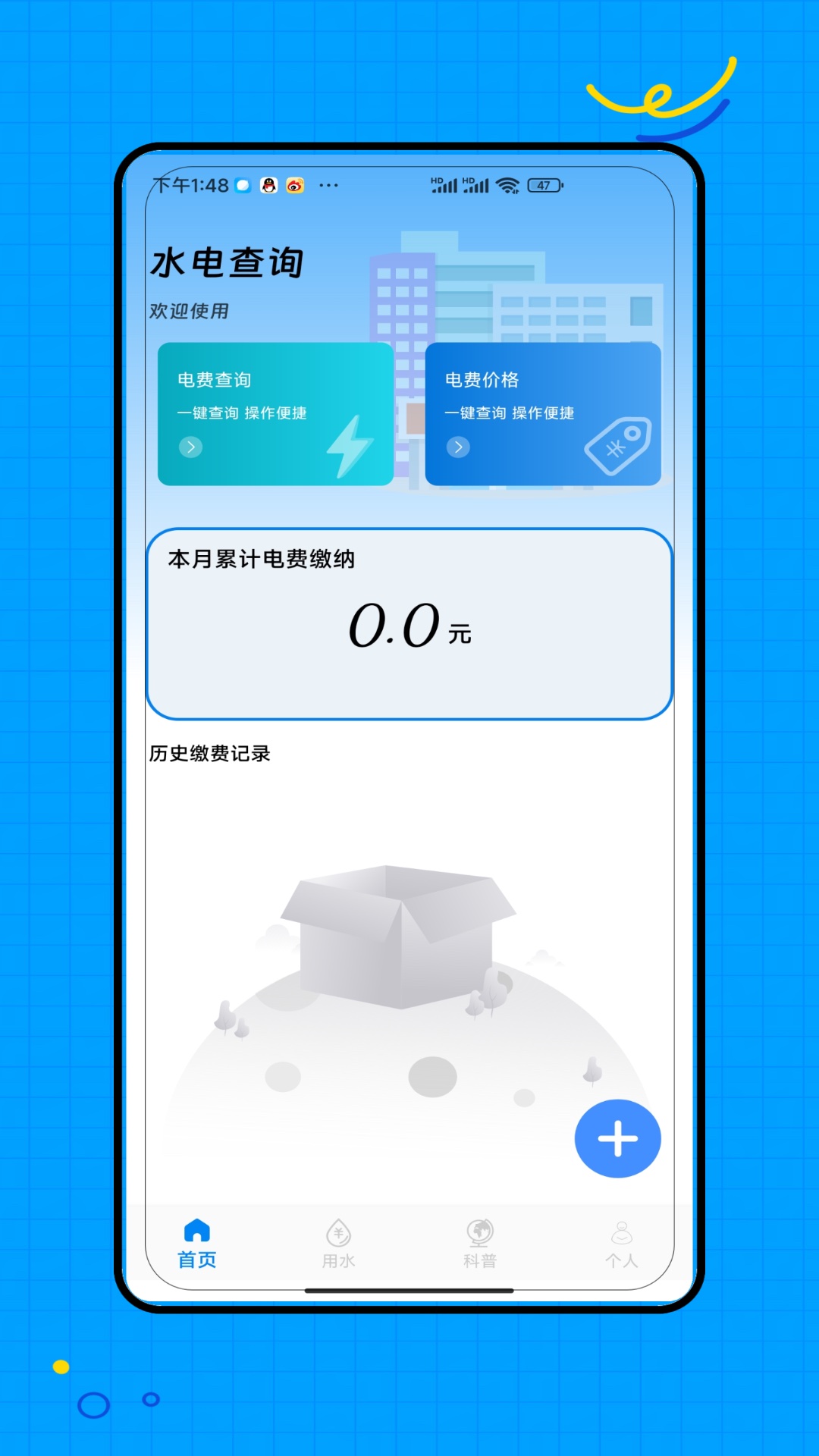Switch to the 科普 tab

tap(478, 1244)
